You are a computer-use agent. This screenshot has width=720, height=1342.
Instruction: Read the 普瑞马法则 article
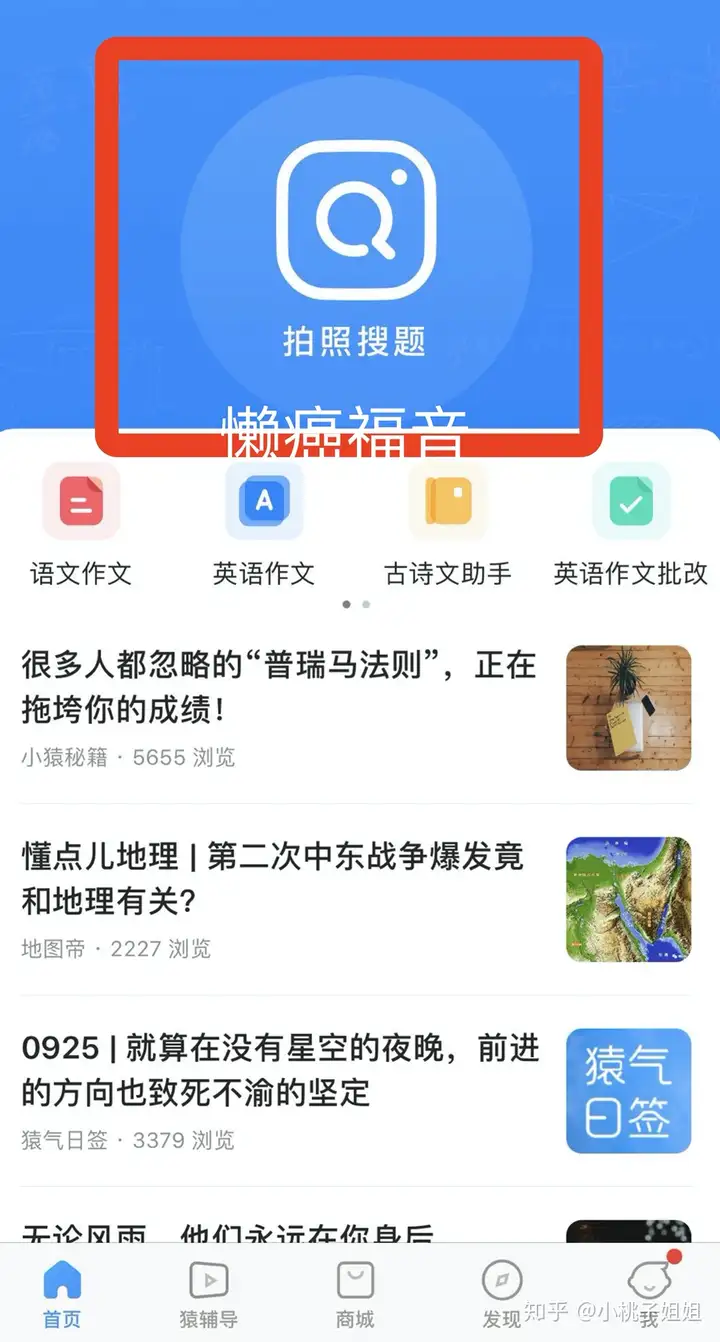tap(280, 686)
